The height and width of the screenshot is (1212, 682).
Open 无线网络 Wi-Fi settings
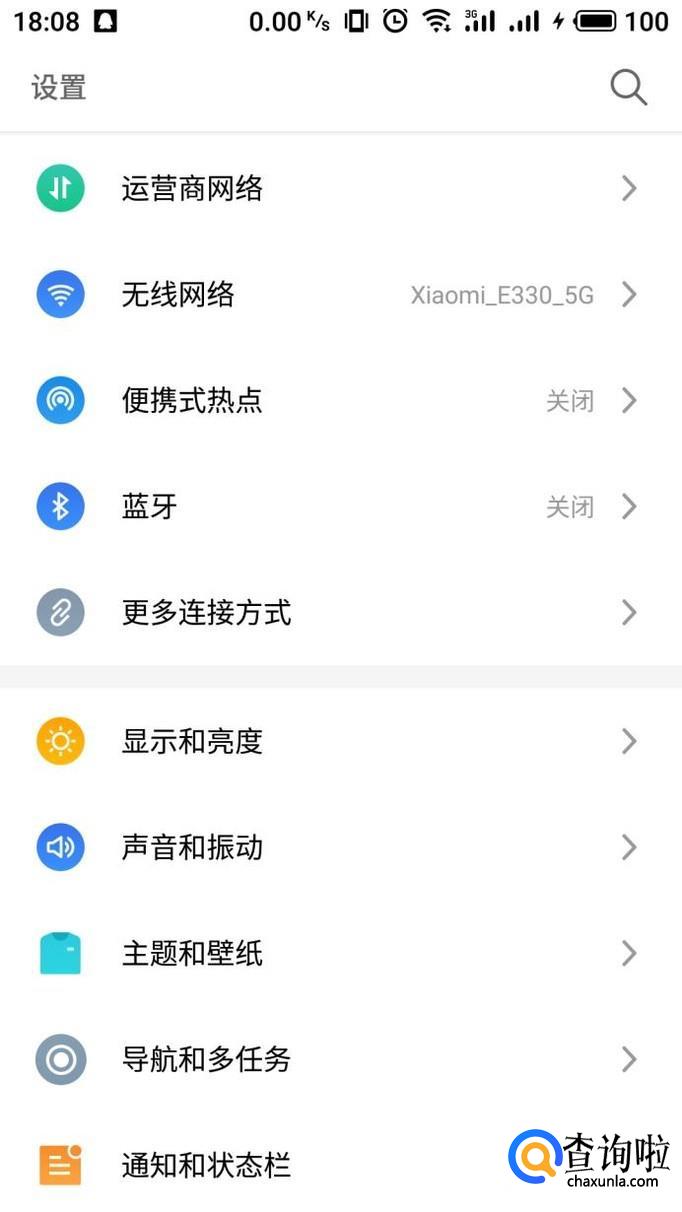tap(178, 295)
